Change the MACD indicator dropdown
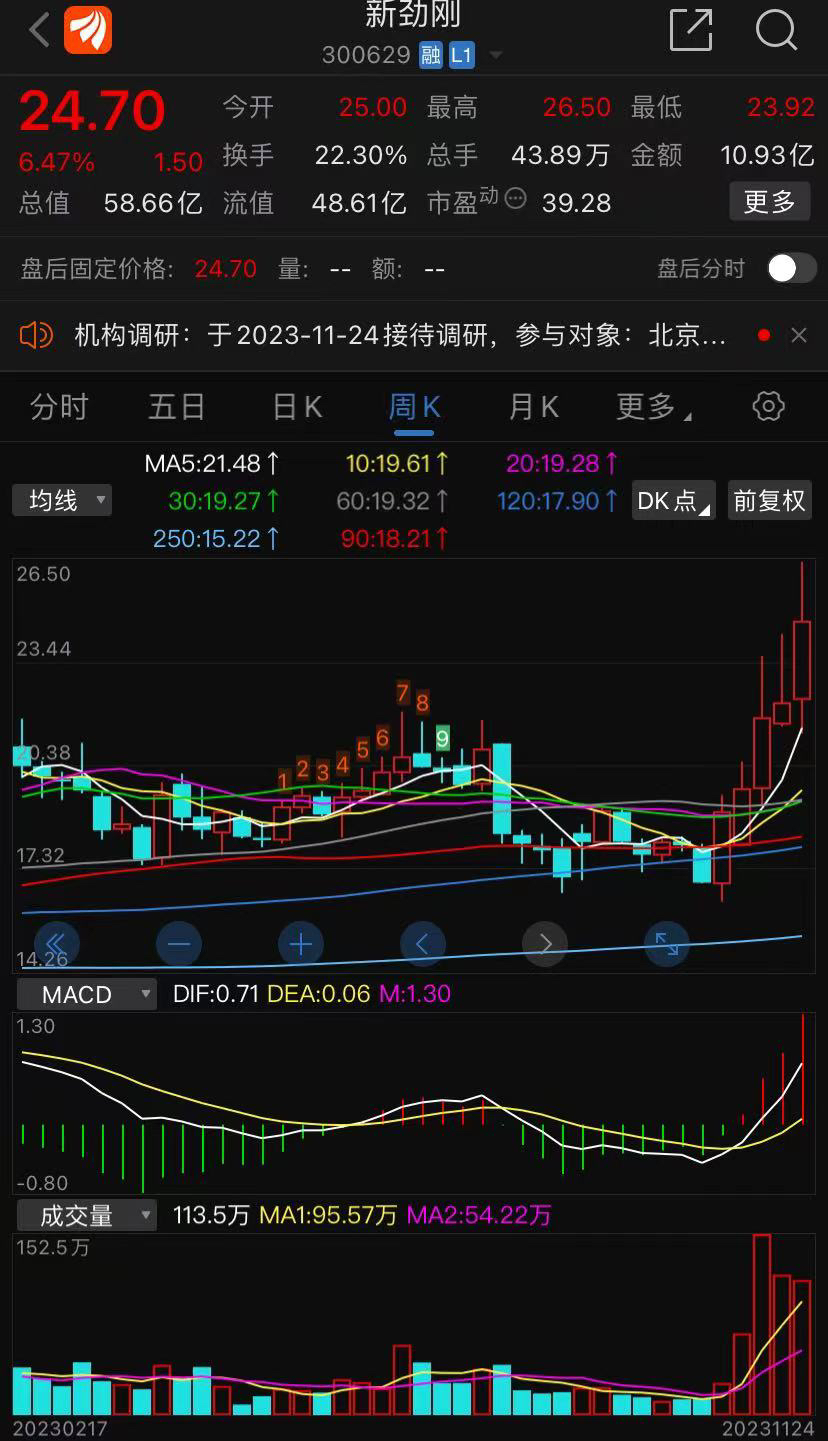Screen dimensions: 828x1441 [x=86, y=995]
